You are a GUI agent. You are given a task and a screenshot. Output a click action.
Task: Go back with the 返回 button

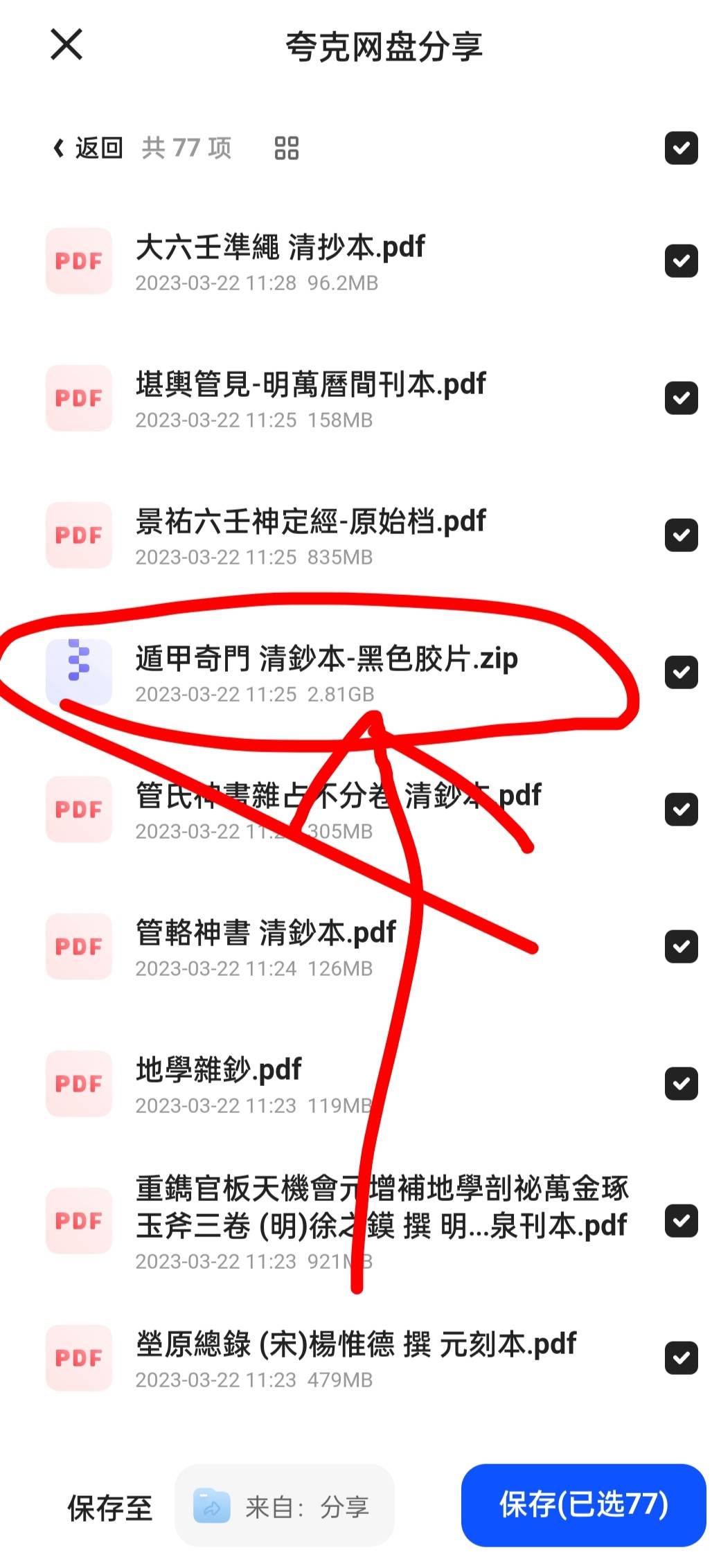(89, 148)
